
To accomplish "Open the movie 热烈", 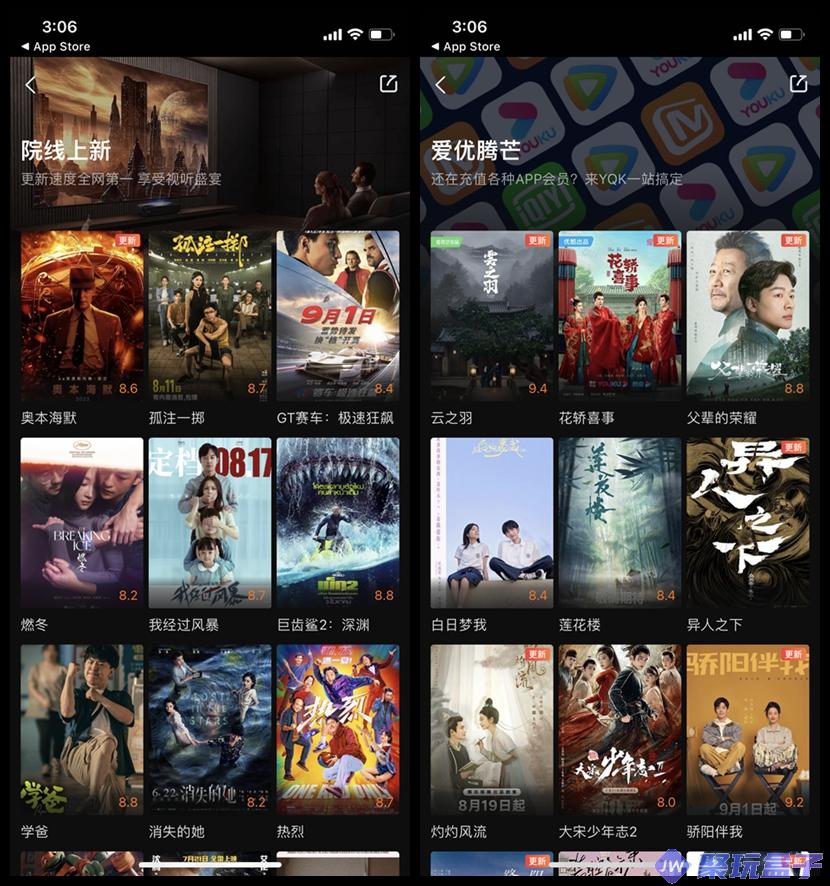I will click(x=337, y=729).
